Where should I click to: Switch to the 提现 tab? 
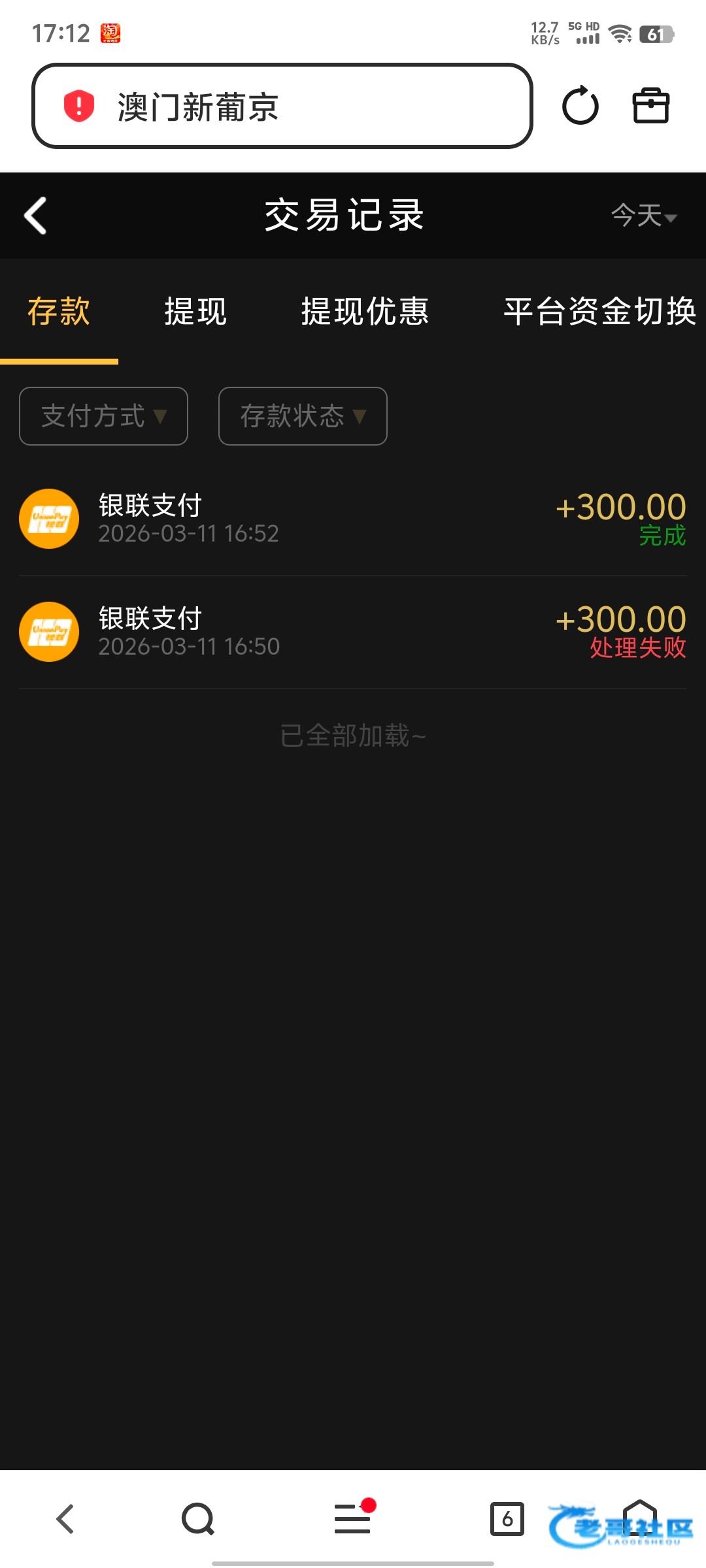[x=195, y=311]
